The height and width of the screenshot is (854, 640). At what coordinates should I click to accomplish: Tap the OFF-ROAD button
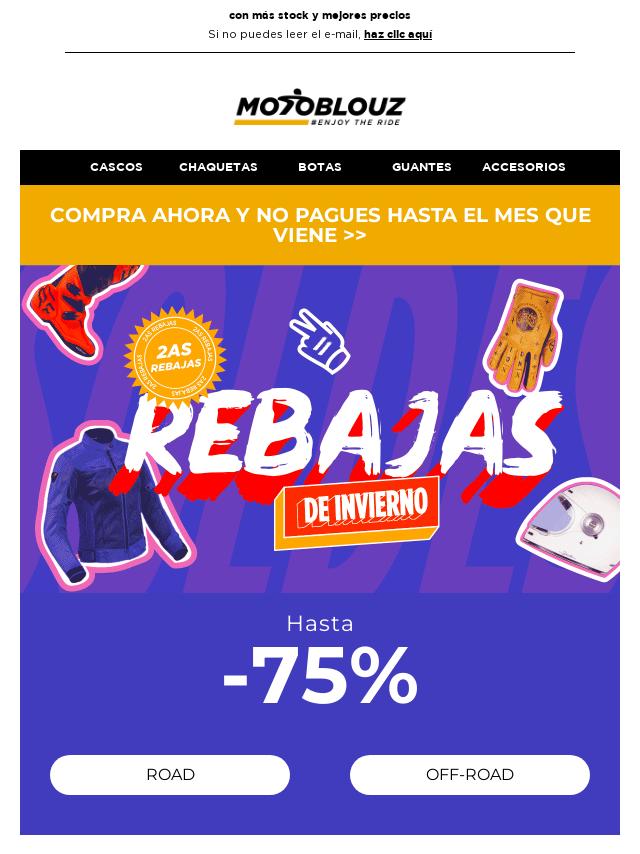point(470,775)
